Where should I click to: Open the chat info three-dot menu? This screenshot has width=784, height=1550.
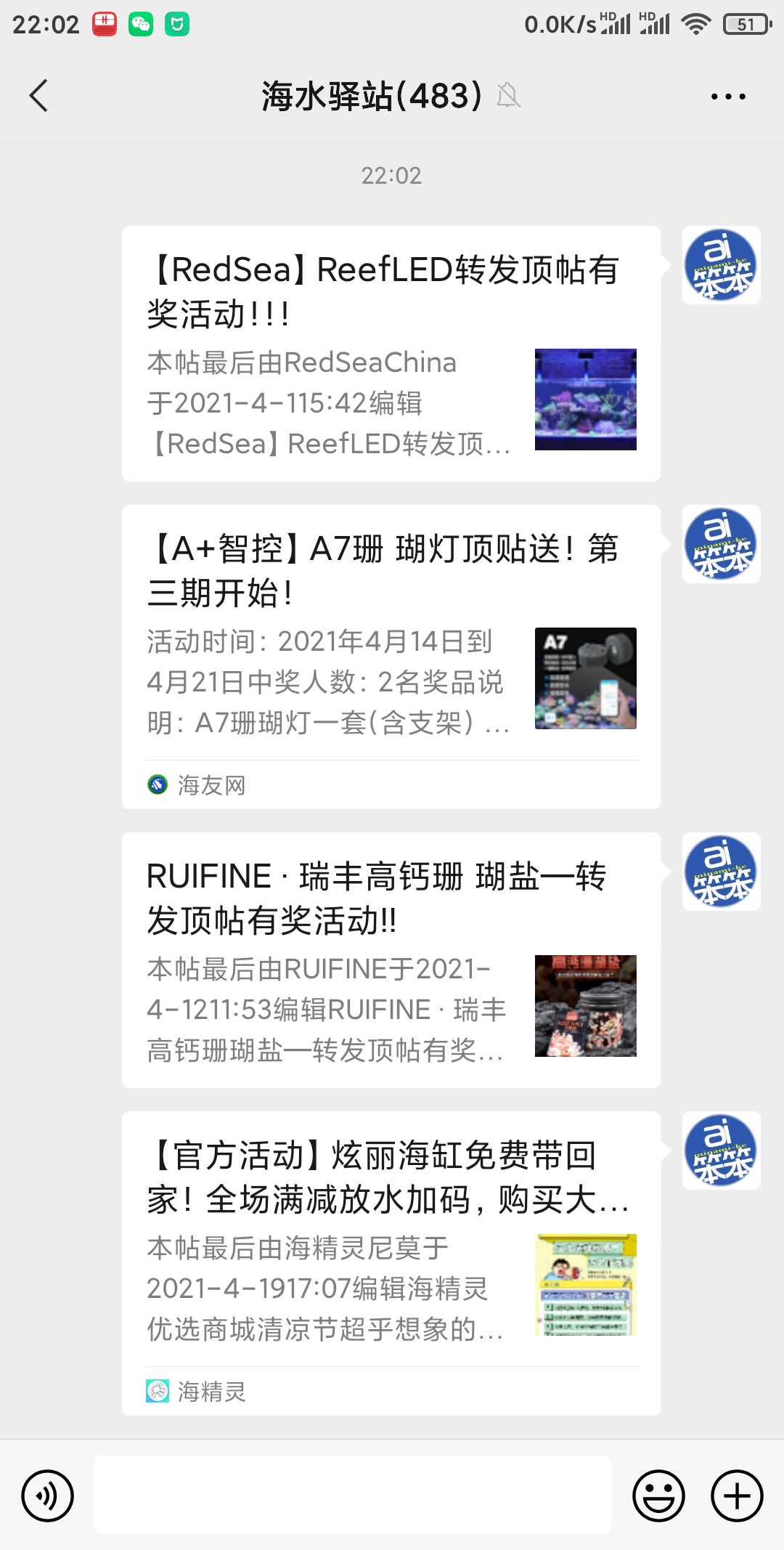728,96
